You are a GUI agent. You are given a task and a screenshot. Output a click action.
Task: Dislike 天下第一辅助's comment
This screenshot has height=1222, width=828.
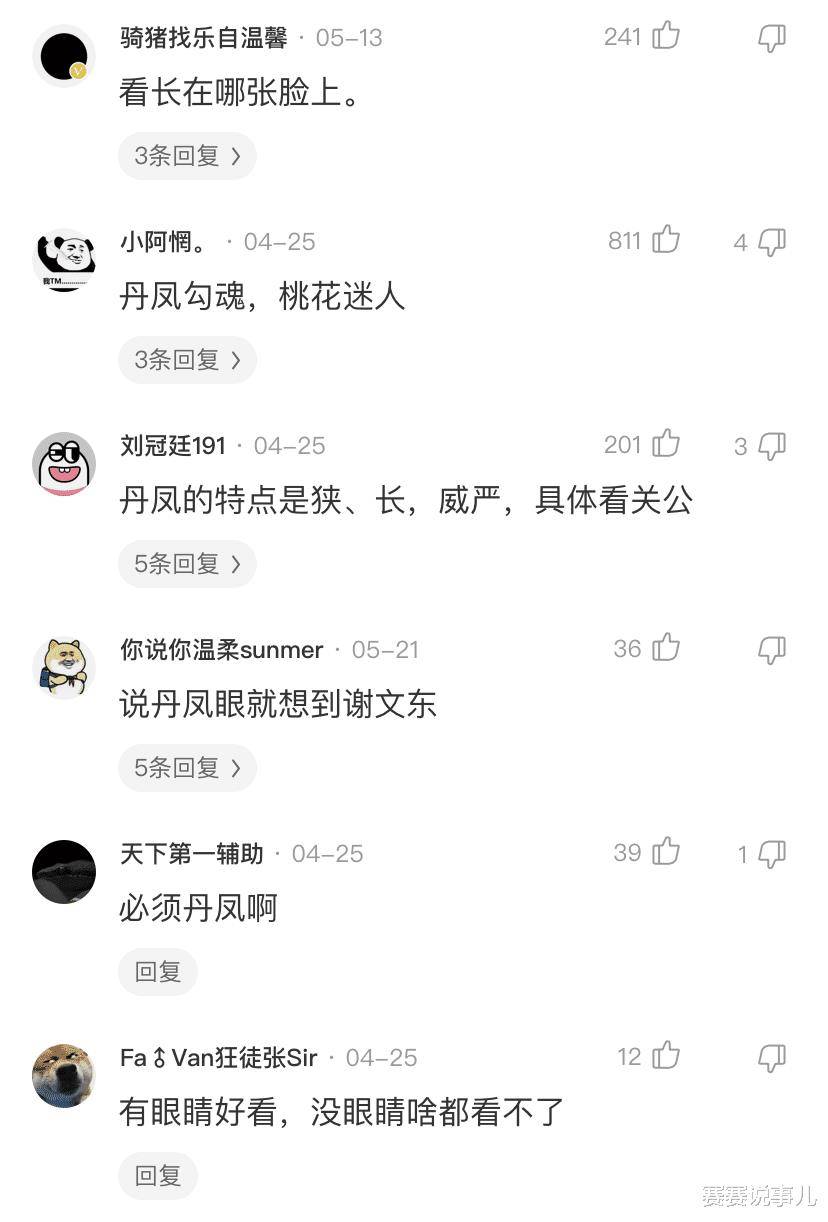771,854
